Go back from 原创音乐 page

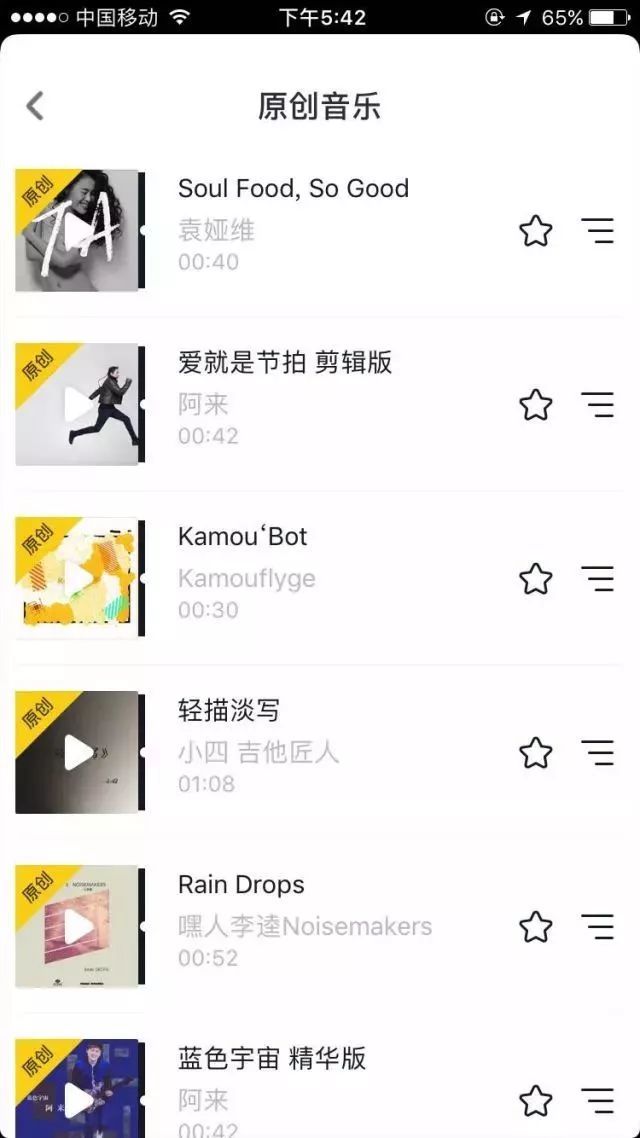(x=35, y=105)
